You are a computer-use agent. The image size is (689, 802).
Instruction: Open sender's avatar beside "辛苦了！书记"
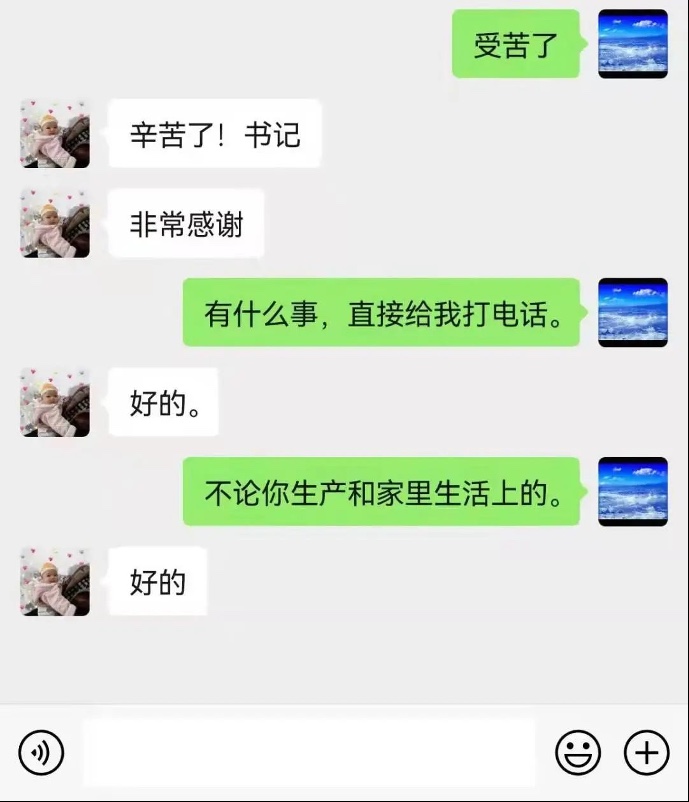coord(55,134)
